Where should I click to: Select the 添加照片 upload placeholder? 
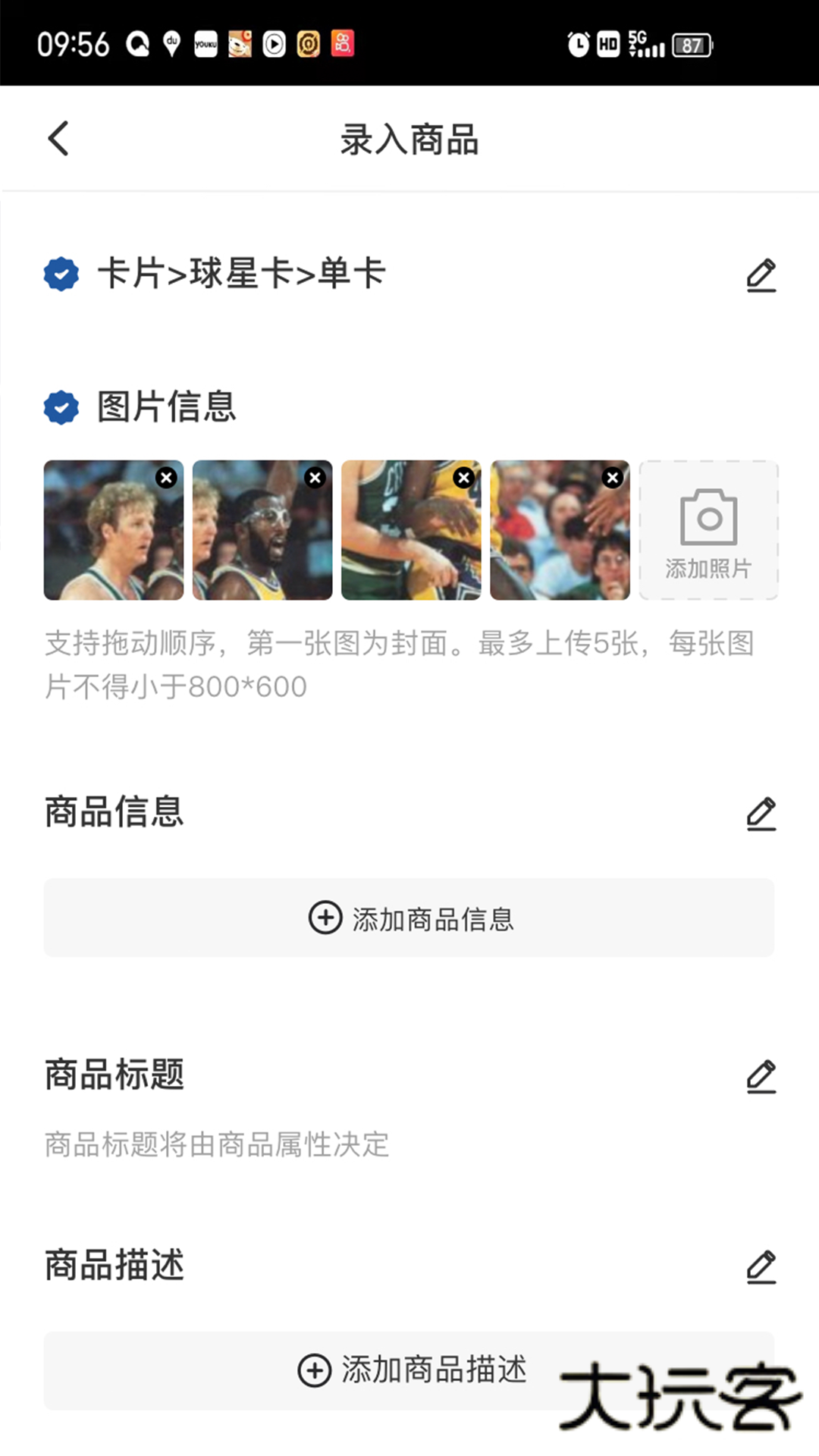point(709,529)
